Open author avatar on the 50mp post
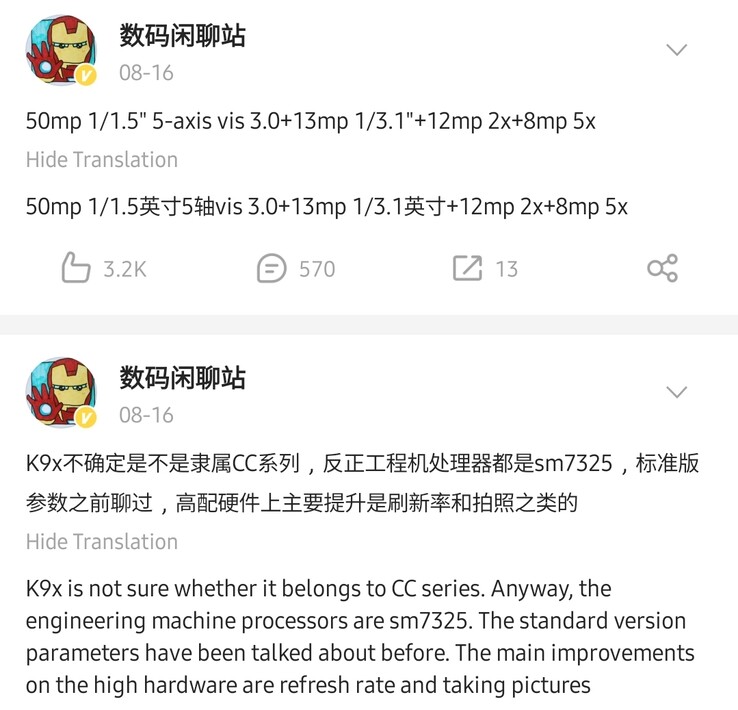 coord(62,52)
